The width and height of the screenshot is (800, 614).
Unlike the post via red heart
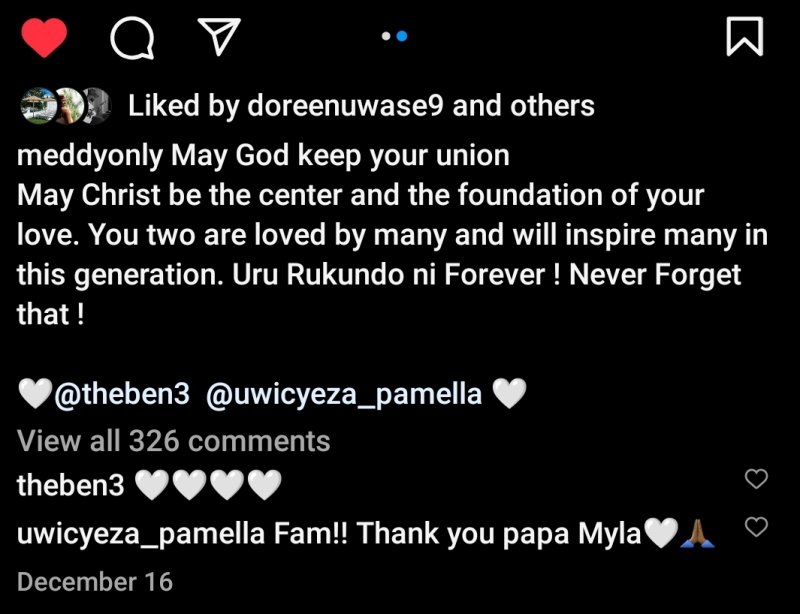(x=43, y=38)
